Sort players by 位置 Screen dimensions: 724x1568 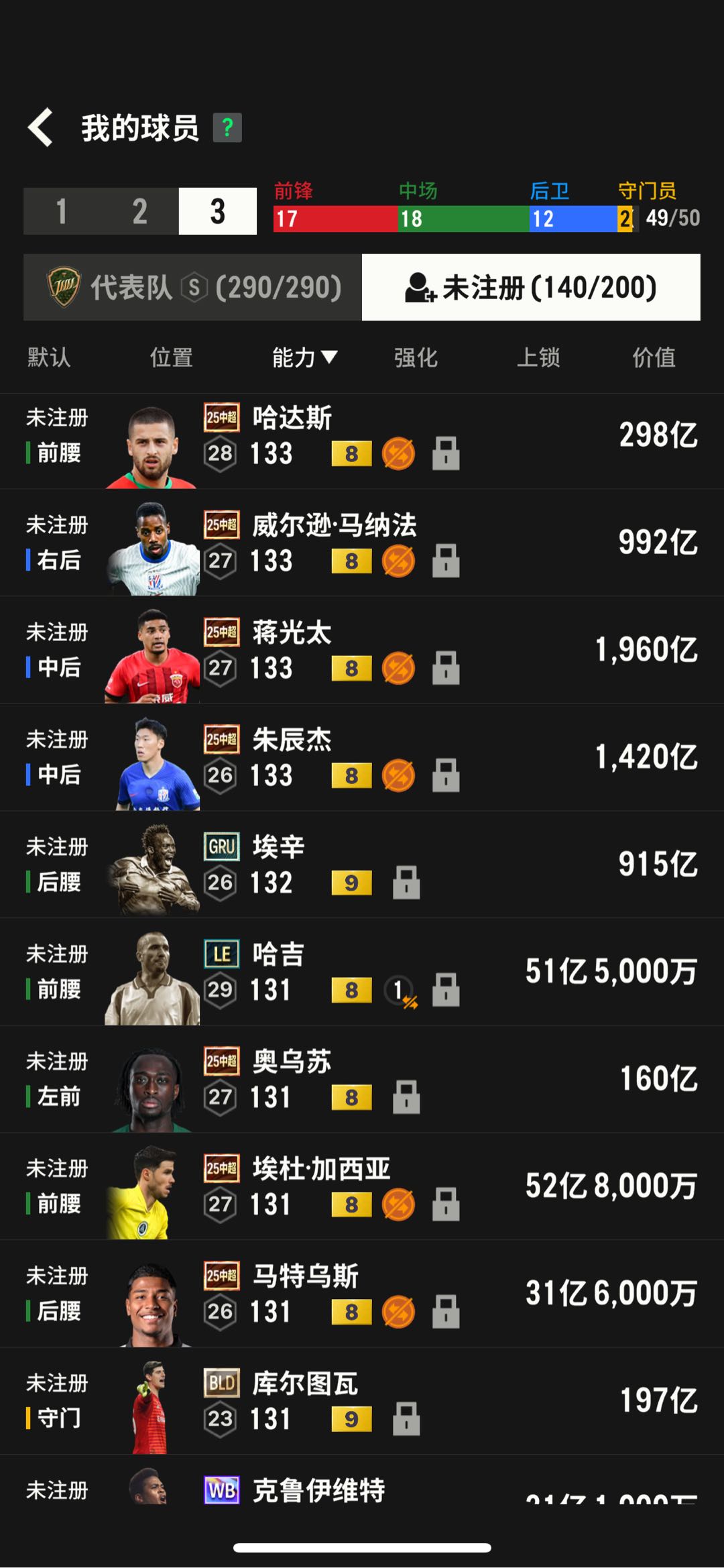pyautogui.click(x=171, y=357)
